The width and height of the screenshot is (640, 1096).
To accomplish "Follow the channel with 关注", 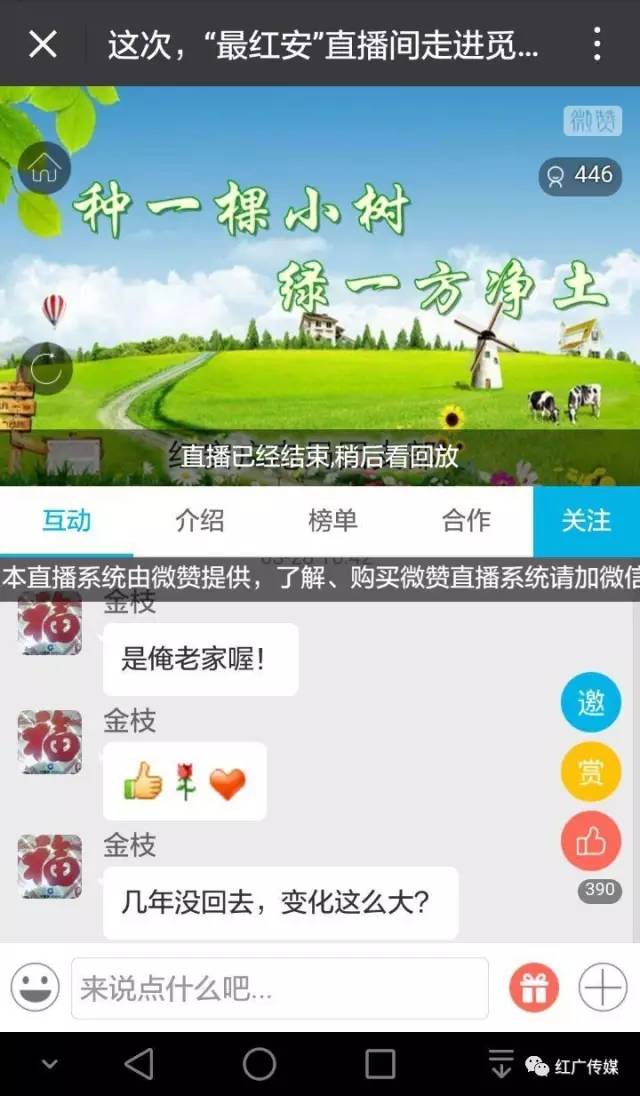I will (x=586, y=521).
